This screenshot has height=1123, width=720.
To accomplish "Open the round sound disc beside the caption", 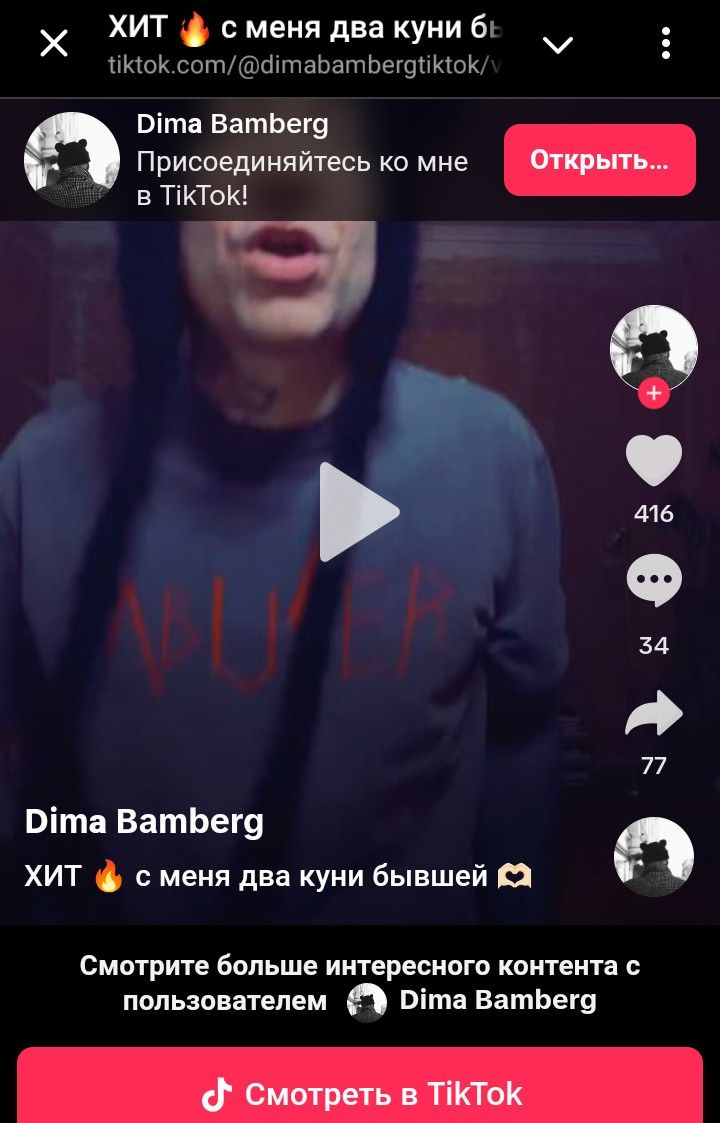I will coord(653,857).
